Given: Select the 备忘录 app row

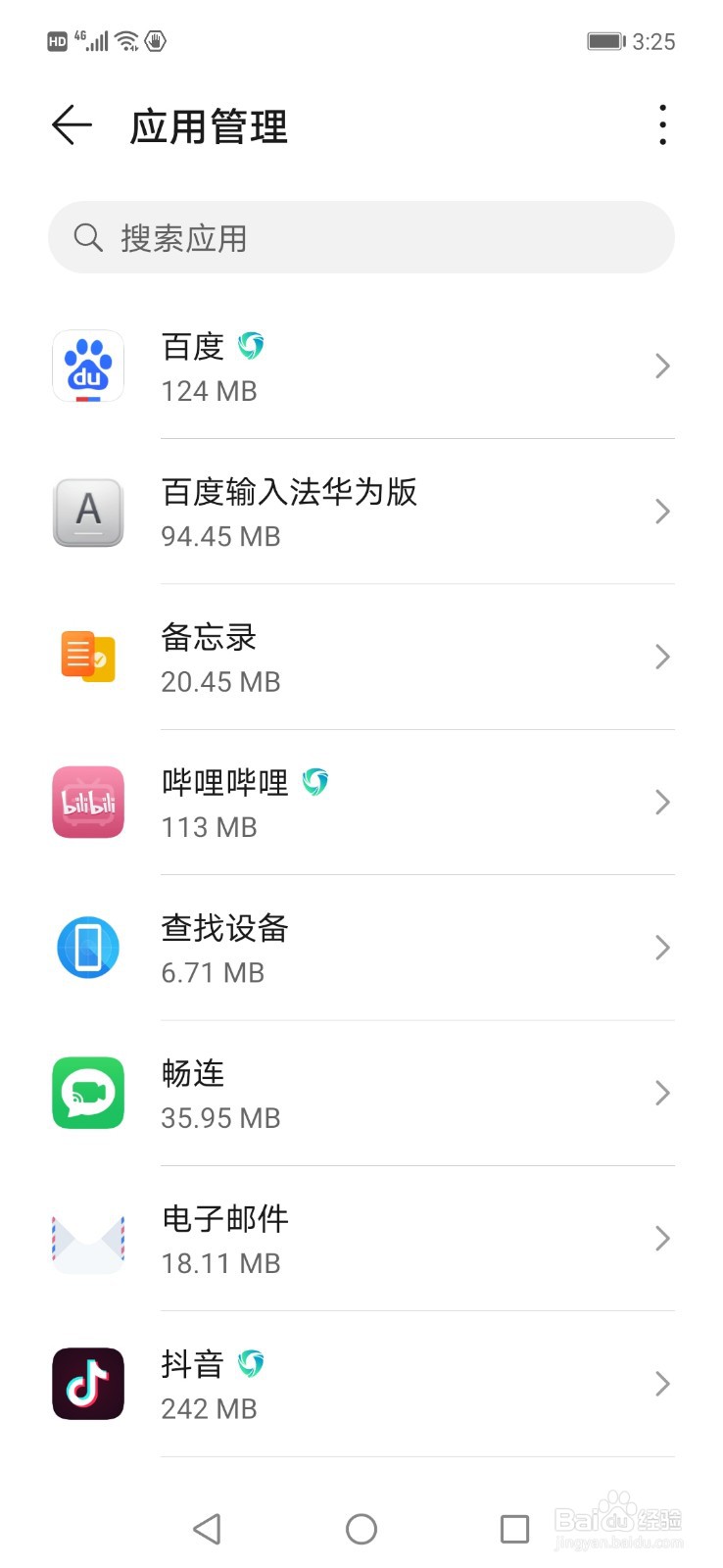Looking at the screenshot, I should coord(361,657).
